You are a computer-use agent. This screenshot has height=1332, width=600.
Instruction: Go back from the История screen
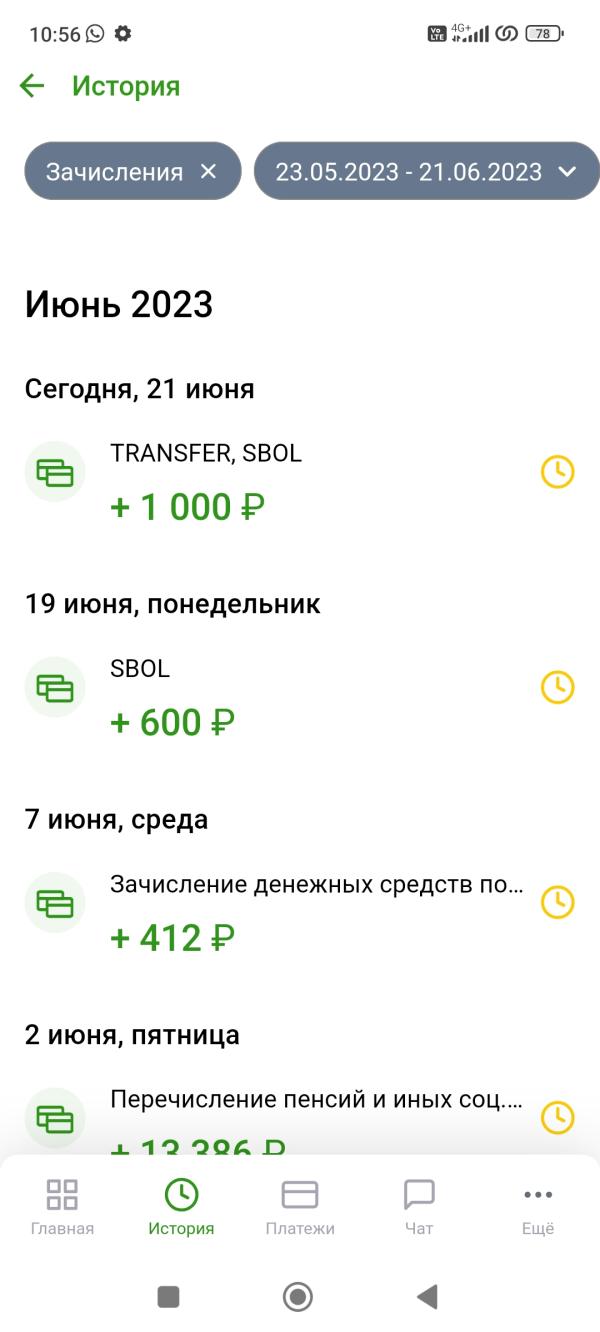tap(32, 86)
